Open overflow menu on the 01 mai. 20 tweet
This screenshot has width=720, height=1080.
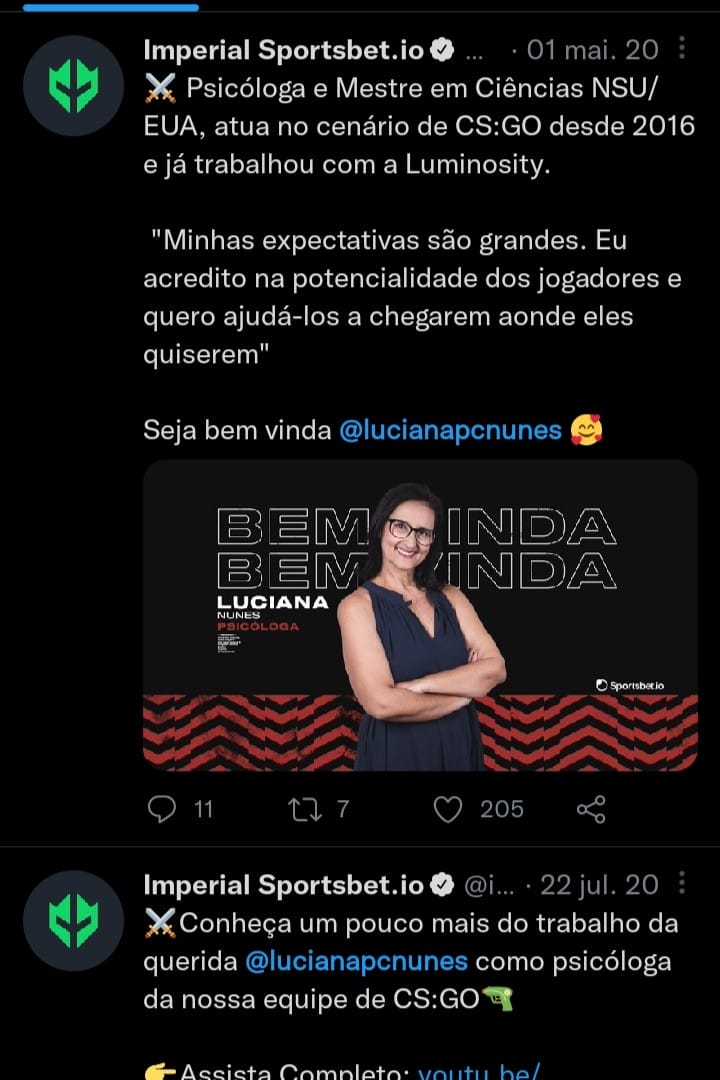(x=682, y=48)
